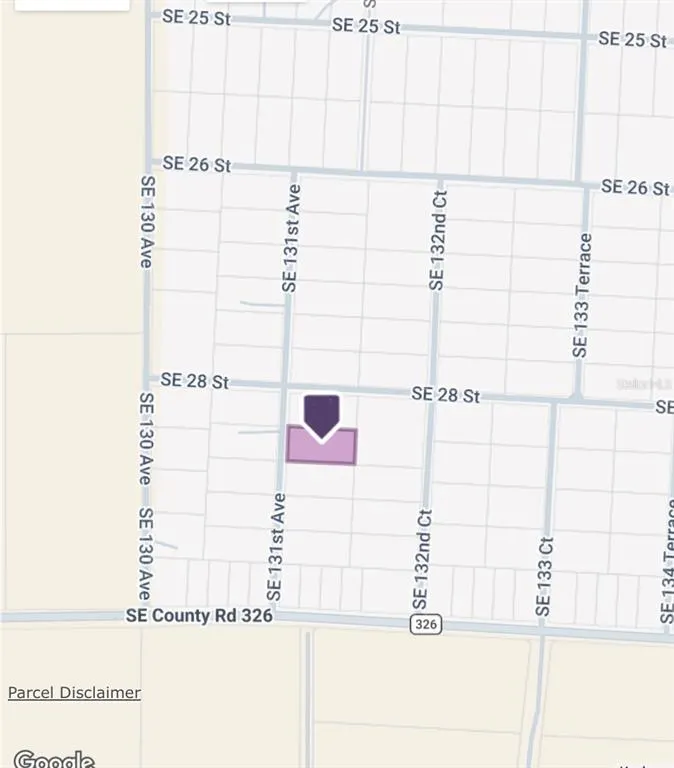This screenshot has width=674, height=768.
Task: Open the Parcel Disclaimer link
Action: [74, 692]
